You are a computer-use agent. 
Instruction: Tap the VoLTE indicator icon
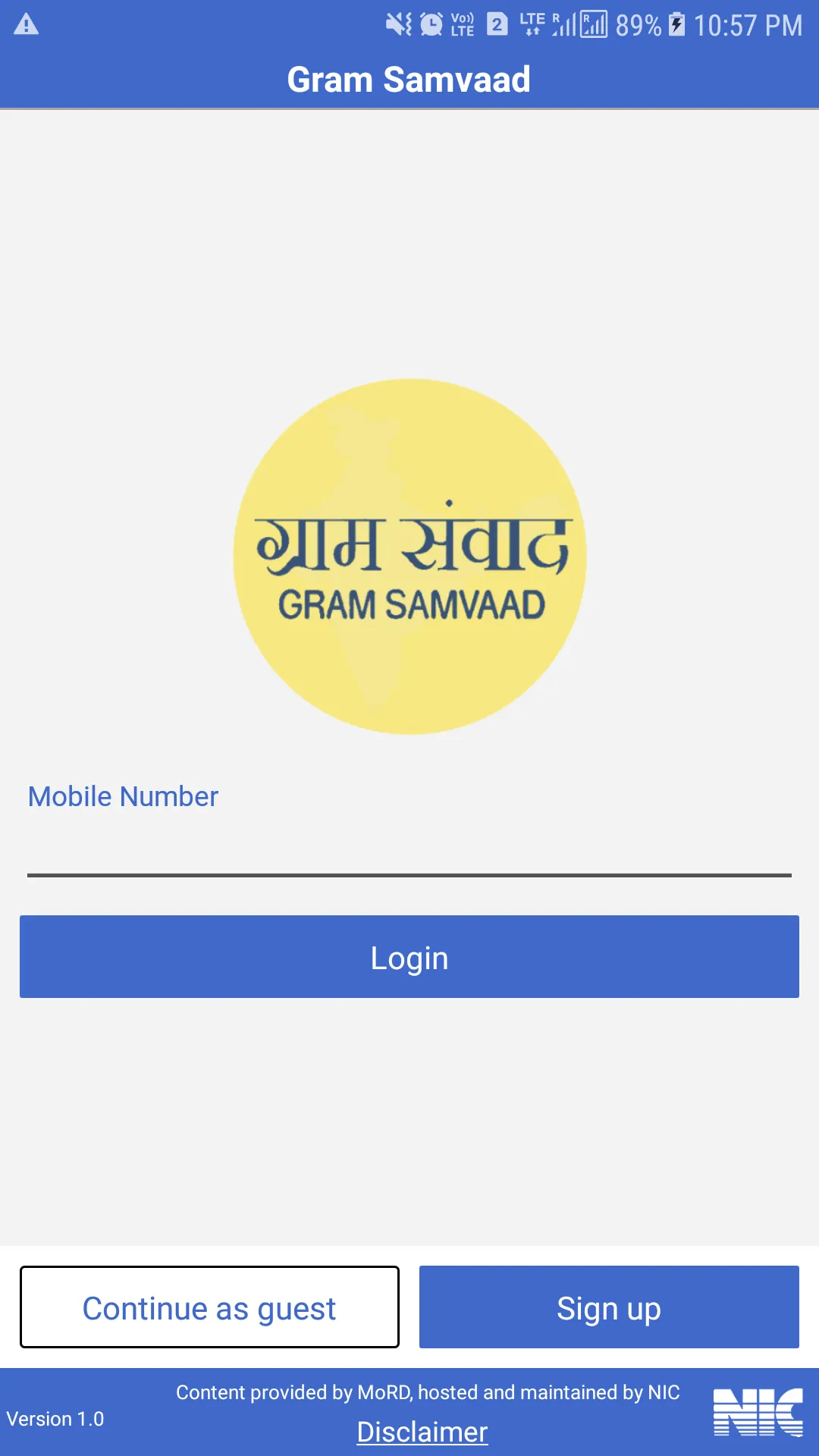463,24
